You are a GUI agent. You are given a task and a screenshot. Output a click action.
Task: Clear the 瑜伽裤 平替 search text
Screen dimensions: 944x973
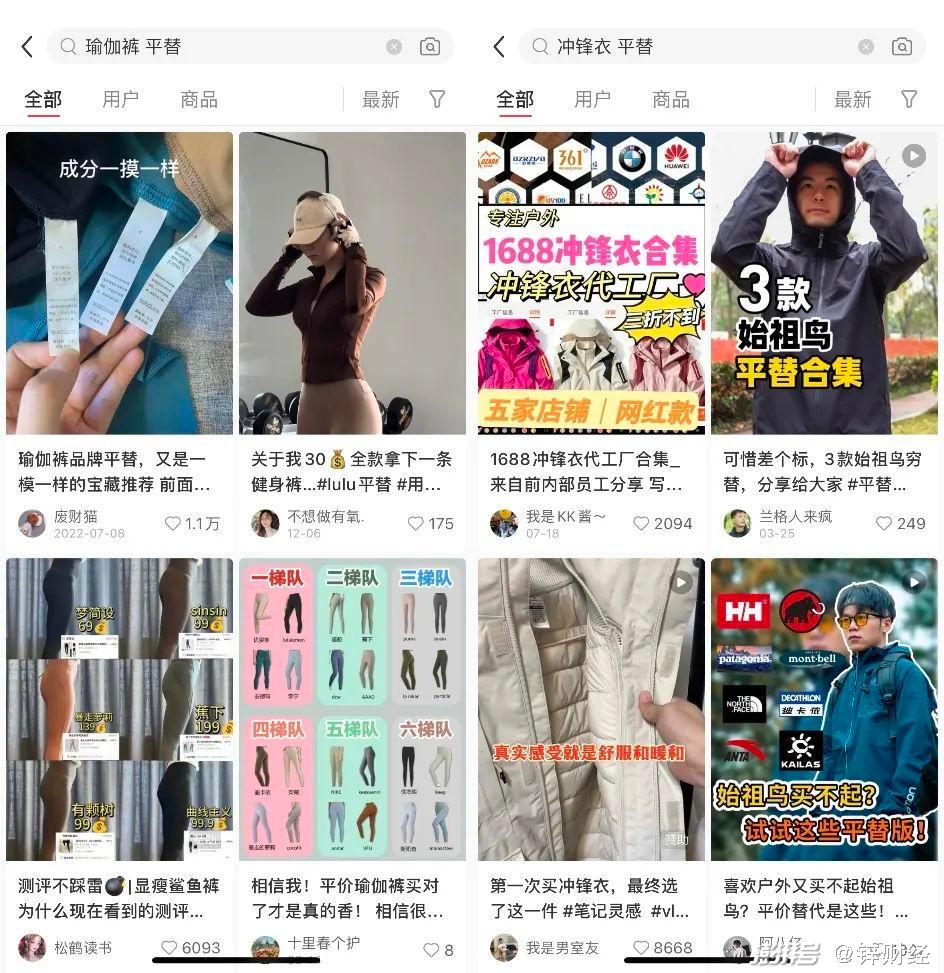(x=394, y=47)
